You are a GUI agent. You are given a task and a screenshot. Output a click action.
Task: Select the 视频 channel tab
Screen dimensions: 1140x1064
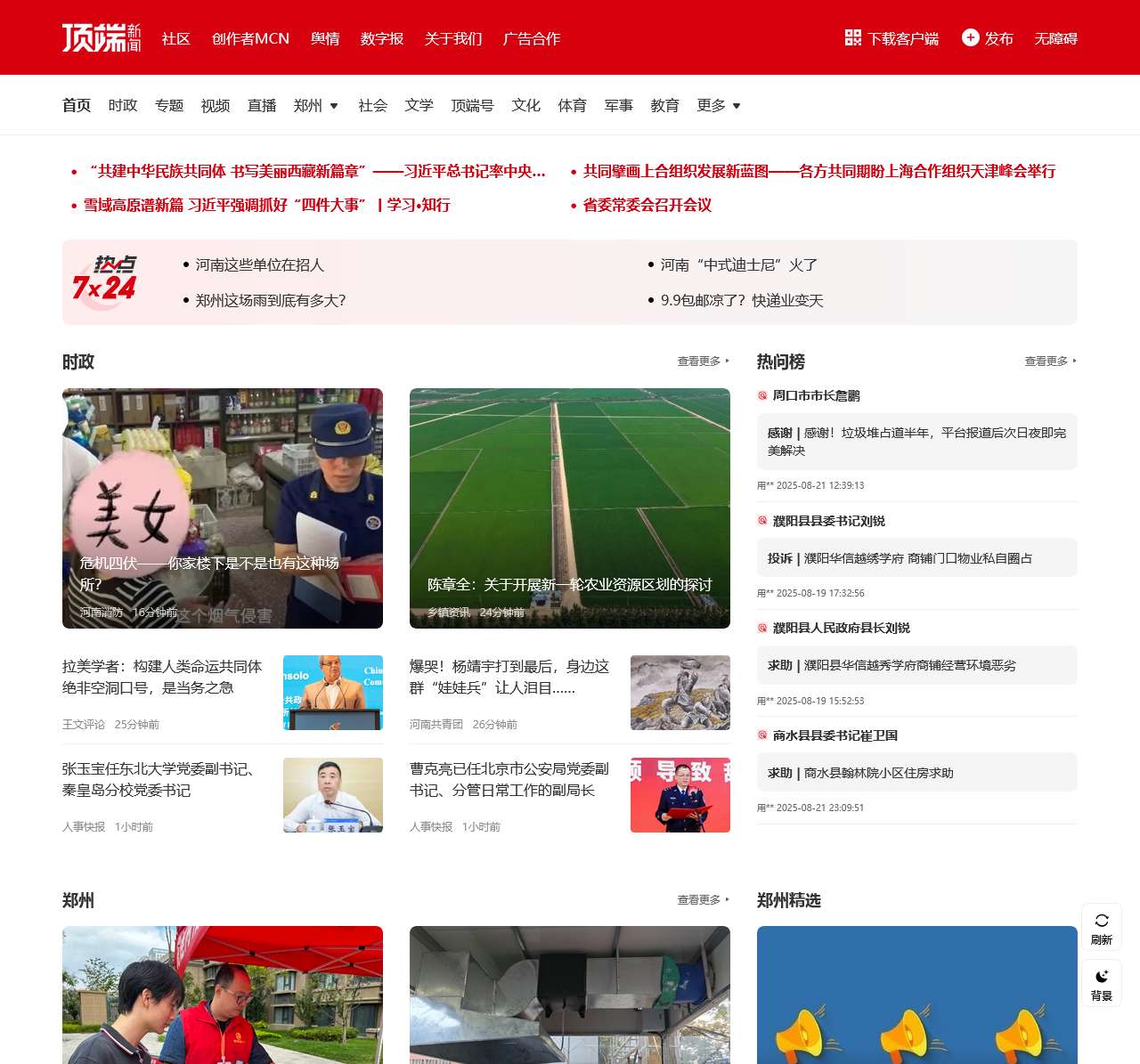click(x=216, y=105)
